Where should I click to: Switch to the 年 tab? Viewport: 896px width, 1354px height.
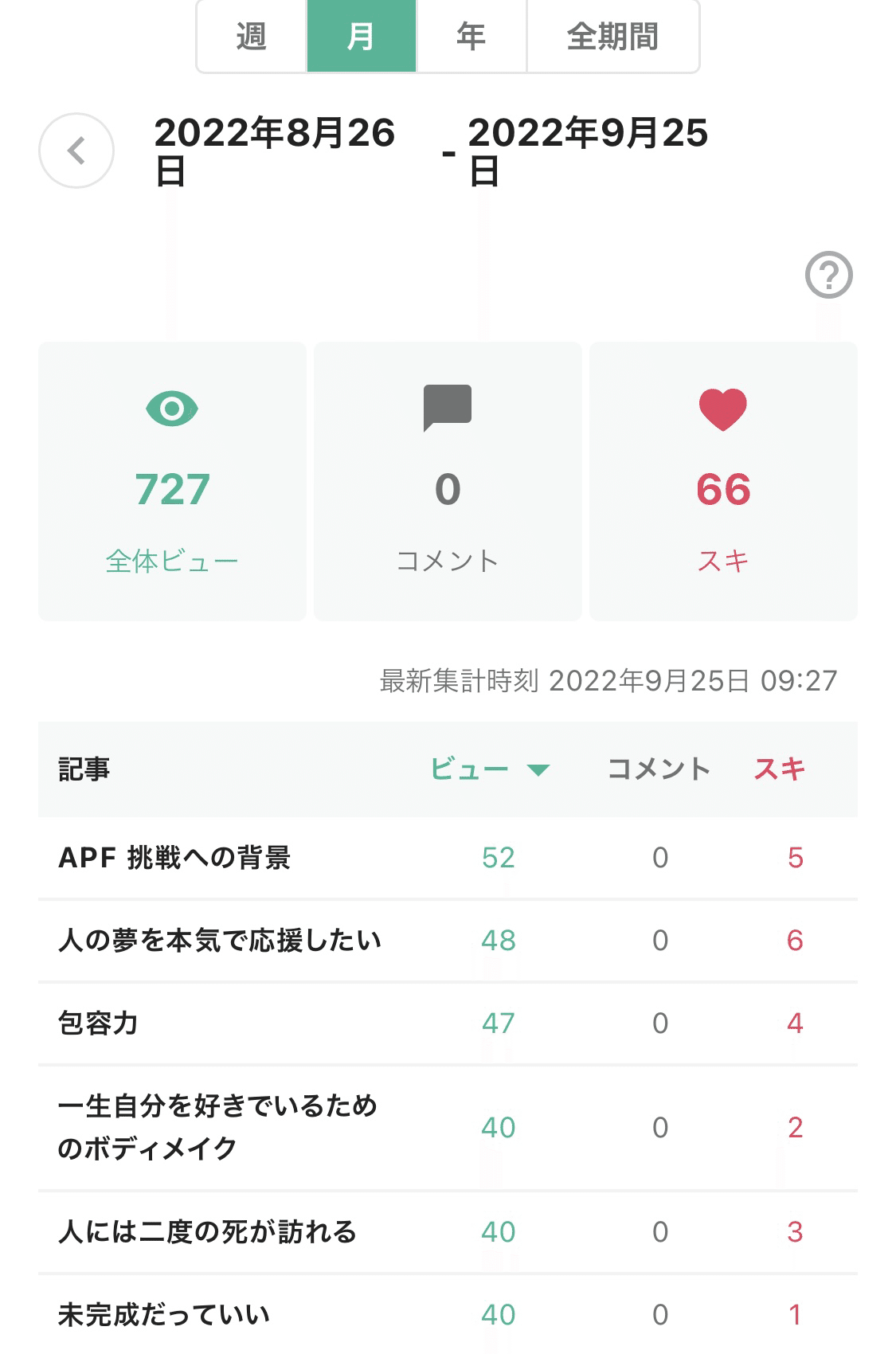[x=471, y=37]
